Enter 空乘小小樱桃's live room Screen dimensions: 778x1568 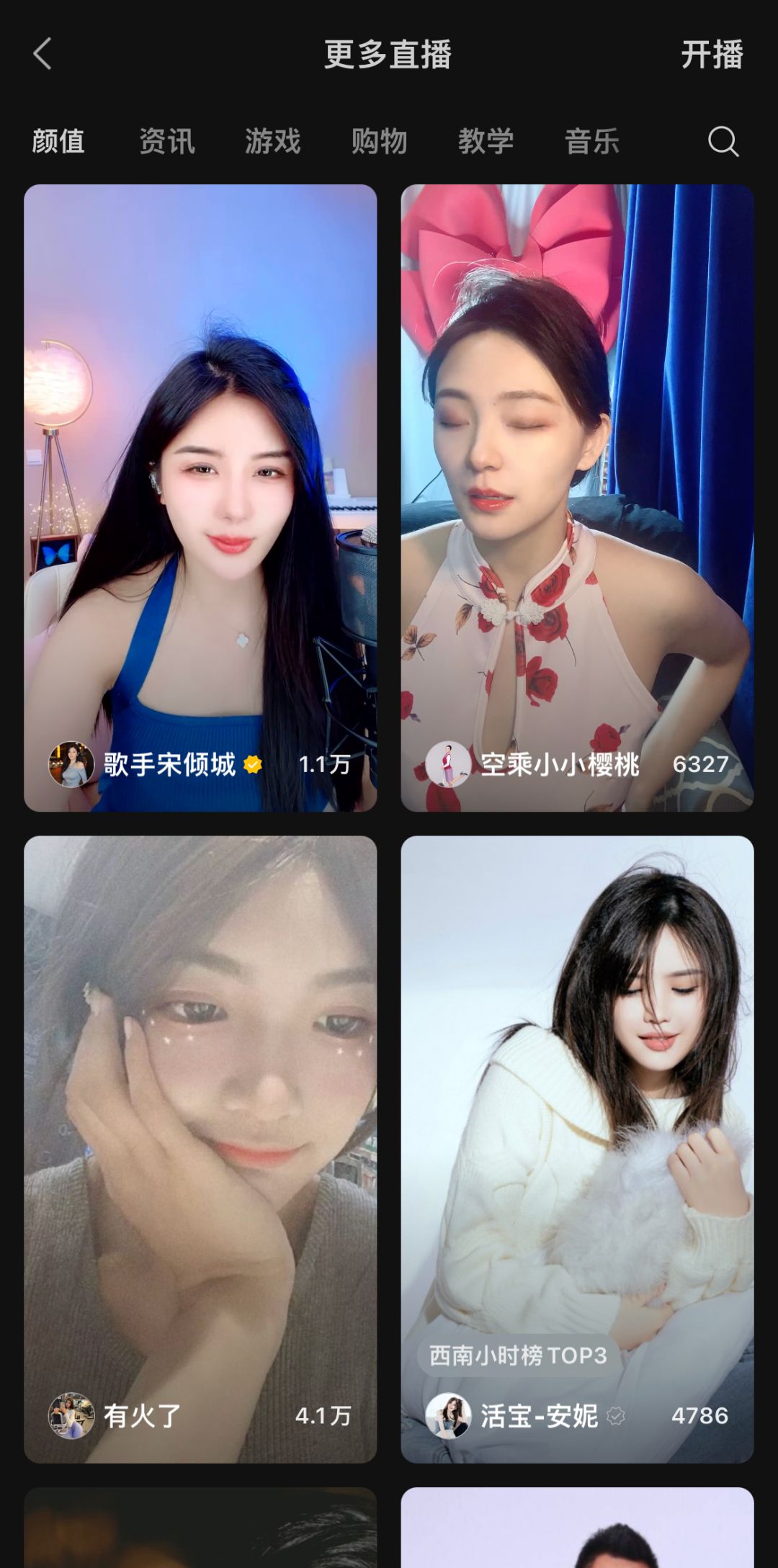pos(577,498)
